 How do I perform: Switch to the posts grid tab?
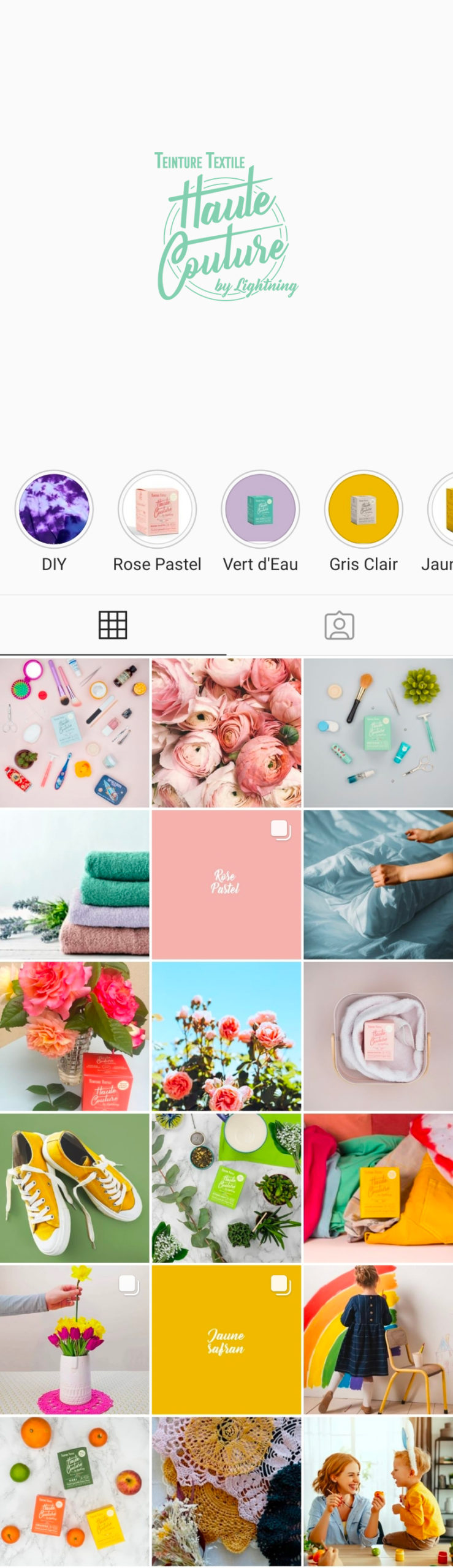point(113,625)
